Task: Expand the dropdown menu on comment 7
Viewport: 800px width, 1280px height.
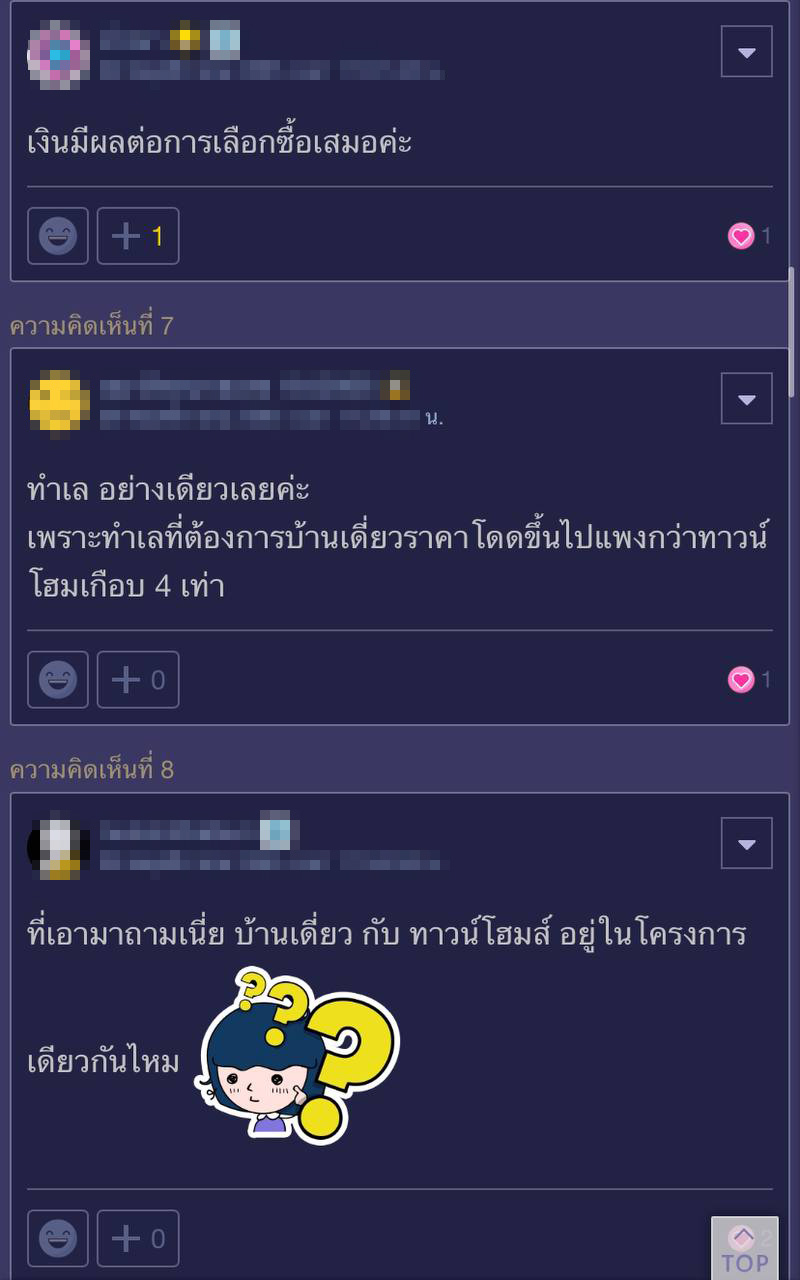Action: pos(746,397)
